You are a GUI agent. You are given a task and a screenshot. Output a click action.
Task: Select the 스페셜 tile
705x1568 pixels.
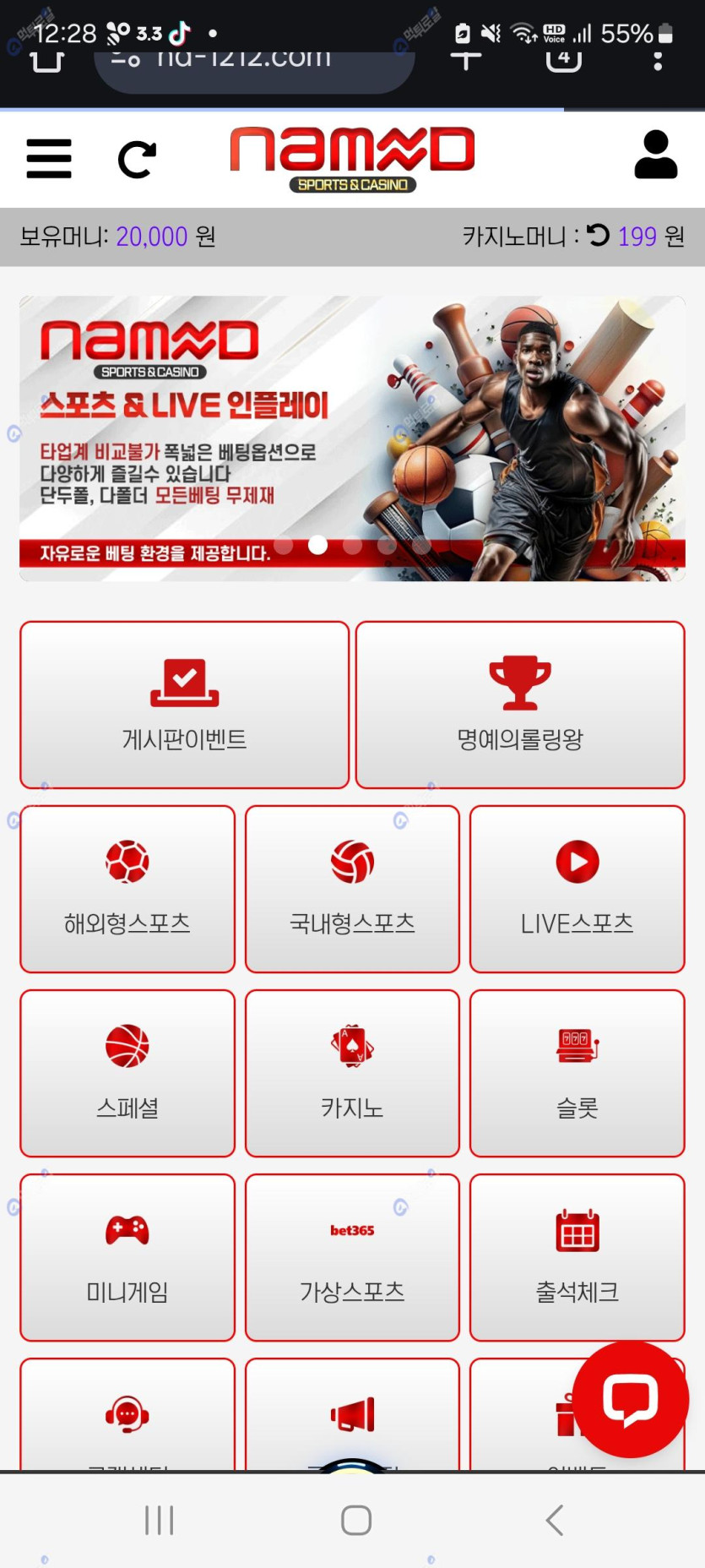127,1073
